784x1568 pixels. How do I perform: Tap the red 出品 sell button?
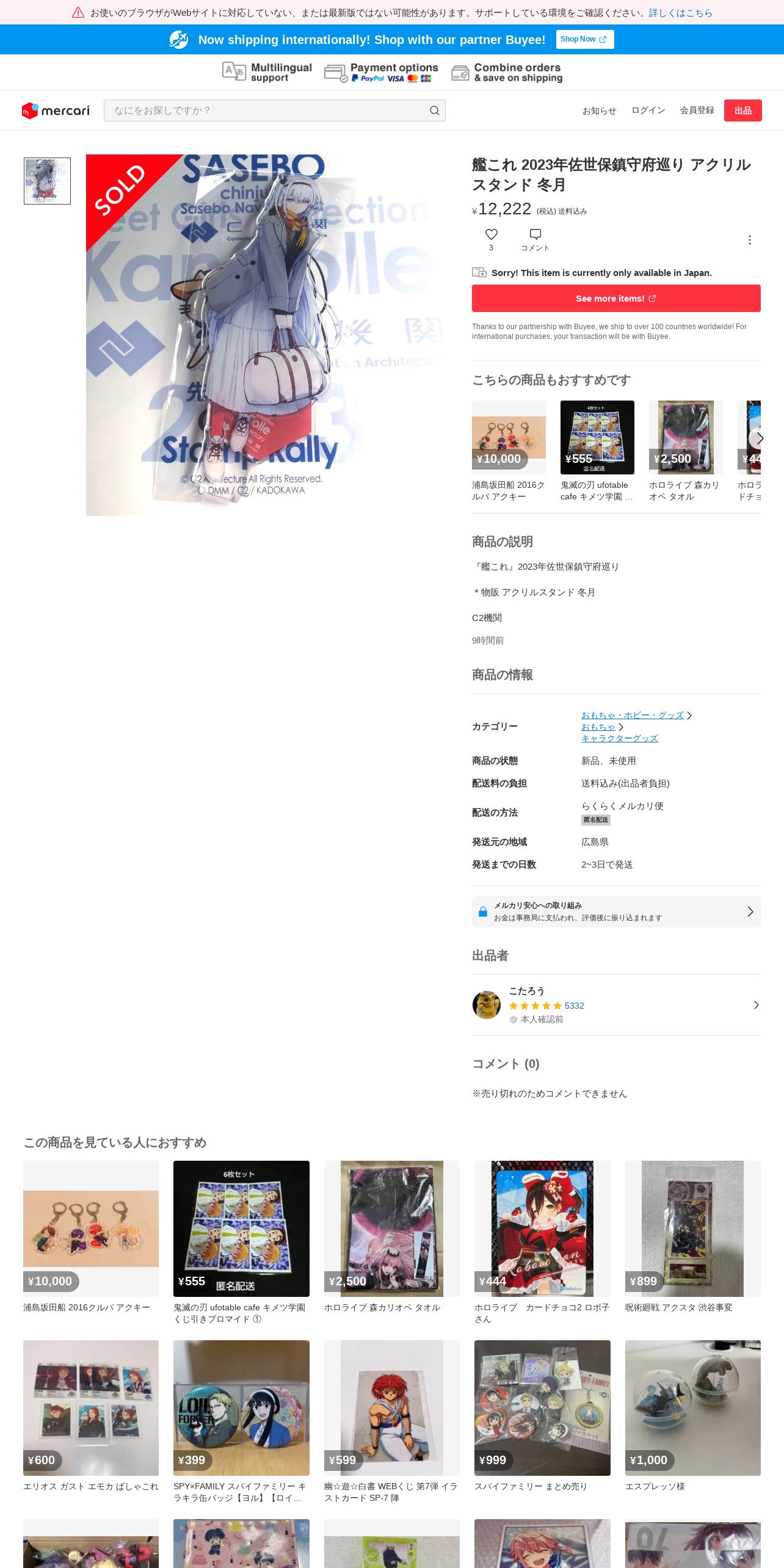point(742,111)
